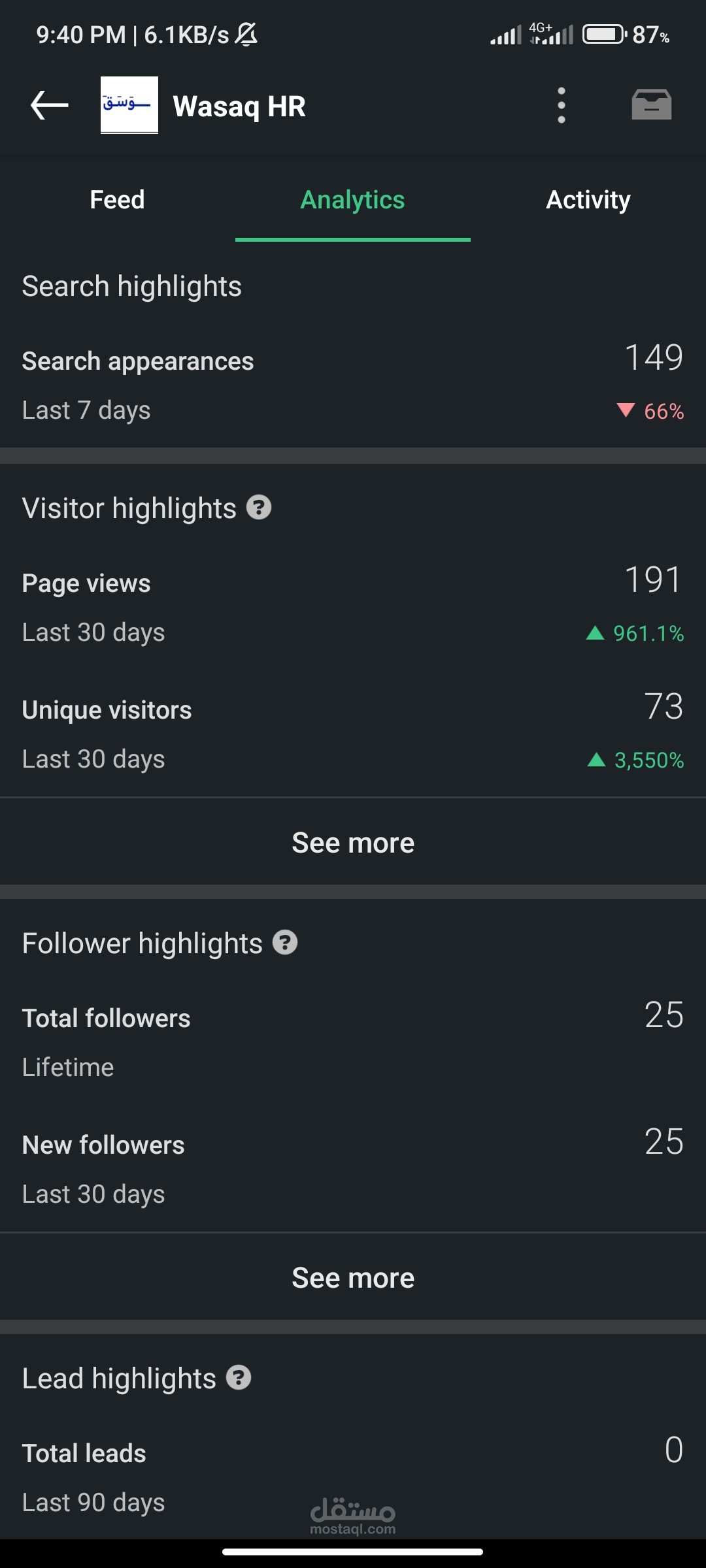Open help icon next to Lead highlights
Screen dimensions: 706x1568
coord(239,1378)
